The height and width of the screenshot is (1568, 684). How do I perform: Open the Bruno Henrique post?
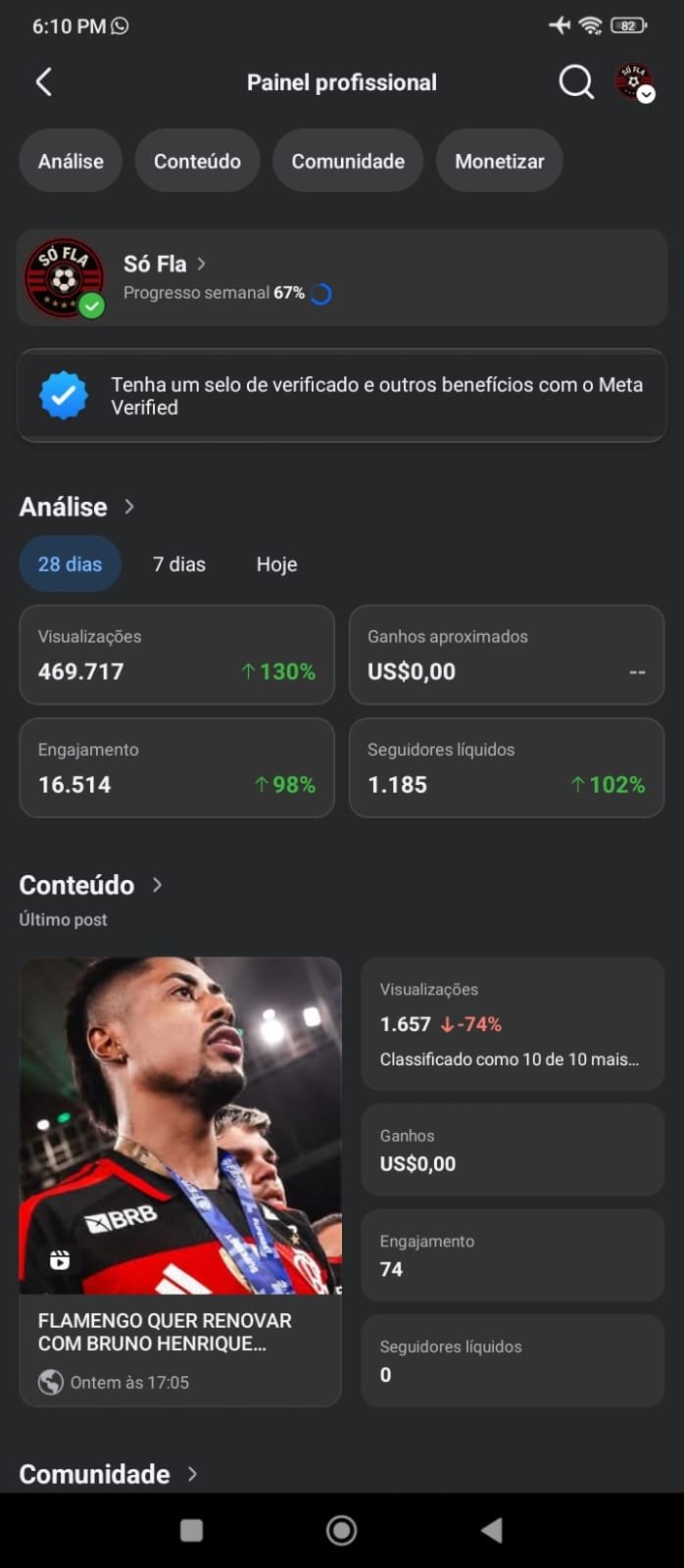point(180,1181)
